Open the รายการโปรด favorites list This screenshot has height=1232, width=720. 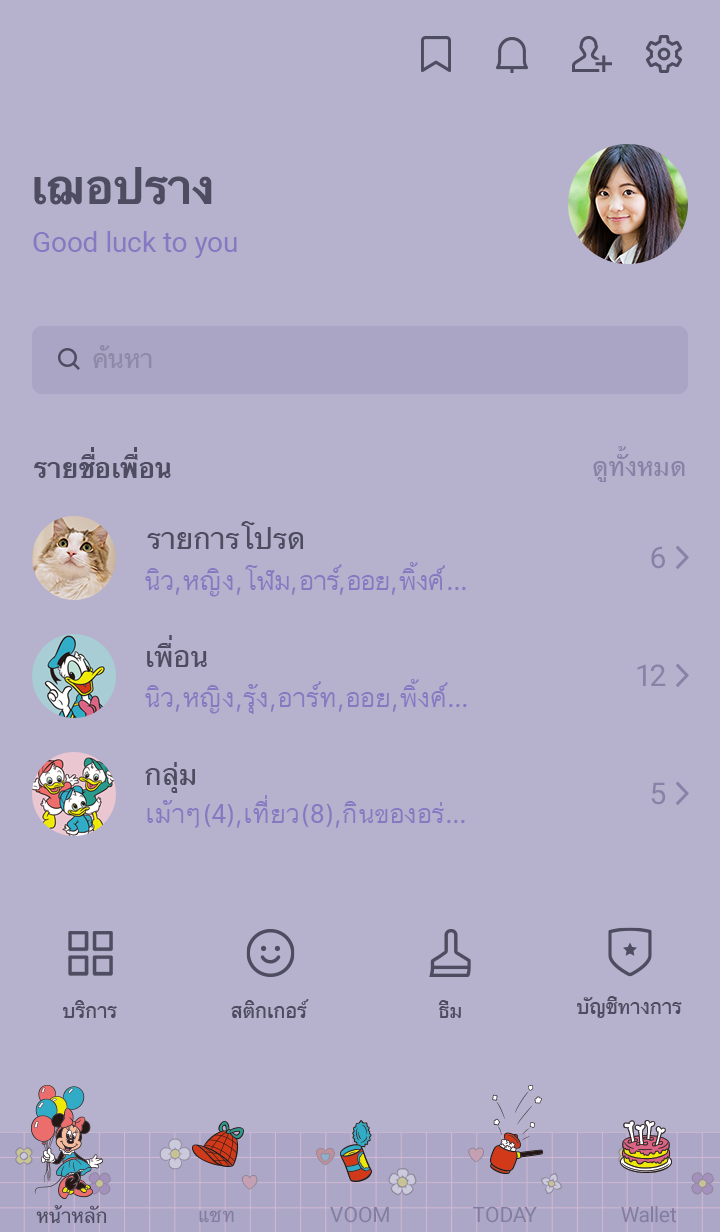(360, 558)
